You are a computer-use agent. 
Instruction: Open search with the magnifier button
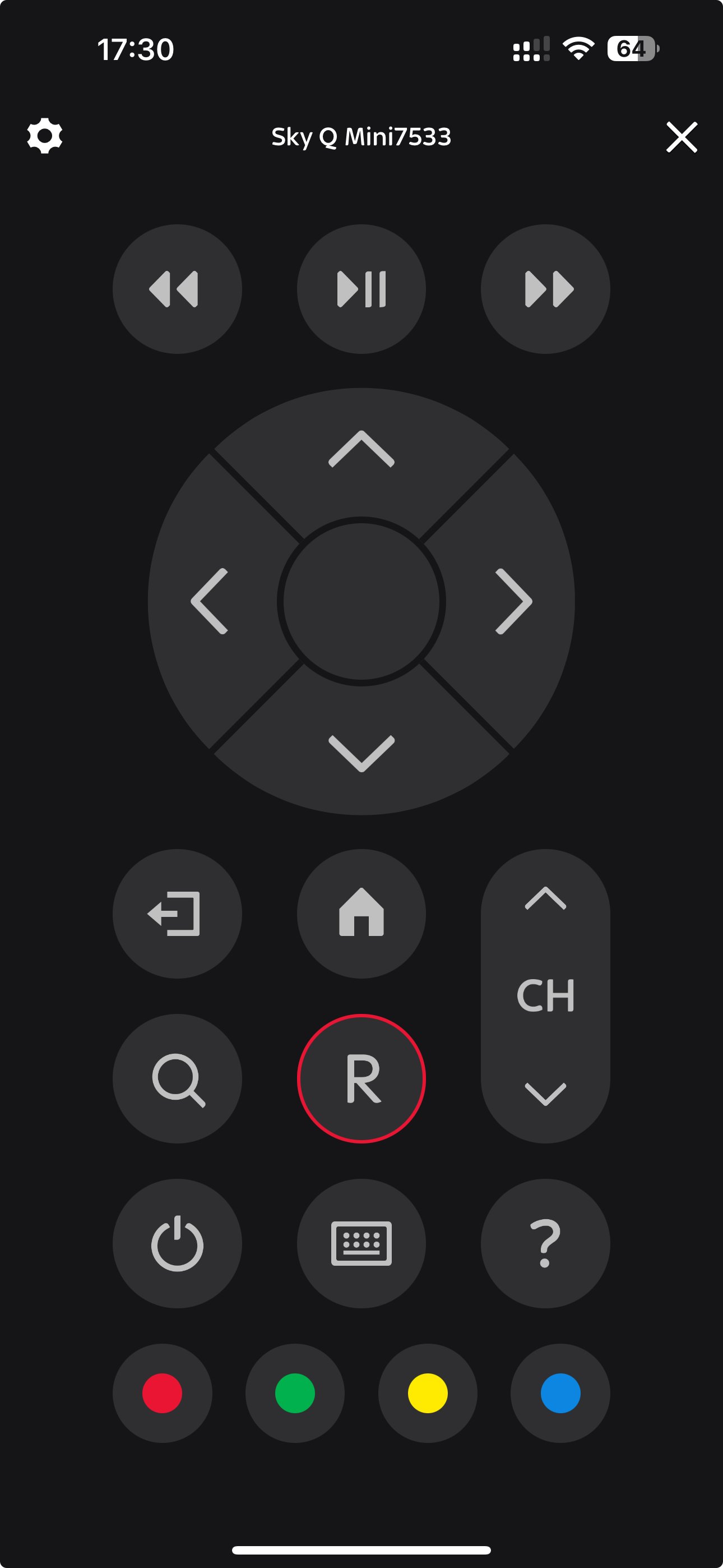(177, 1078)
